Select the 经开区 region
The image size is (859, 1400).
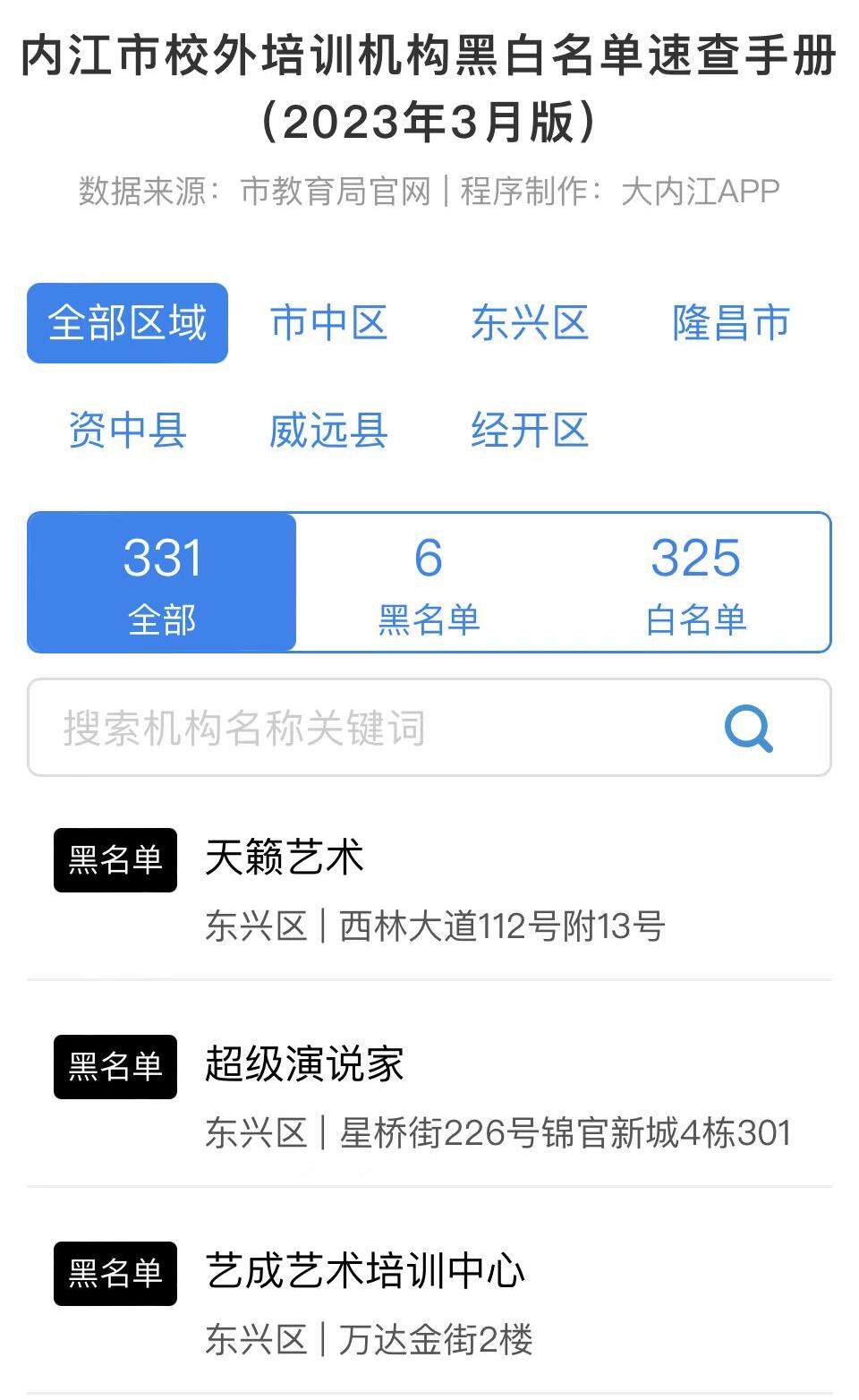[x=530, y=431]
